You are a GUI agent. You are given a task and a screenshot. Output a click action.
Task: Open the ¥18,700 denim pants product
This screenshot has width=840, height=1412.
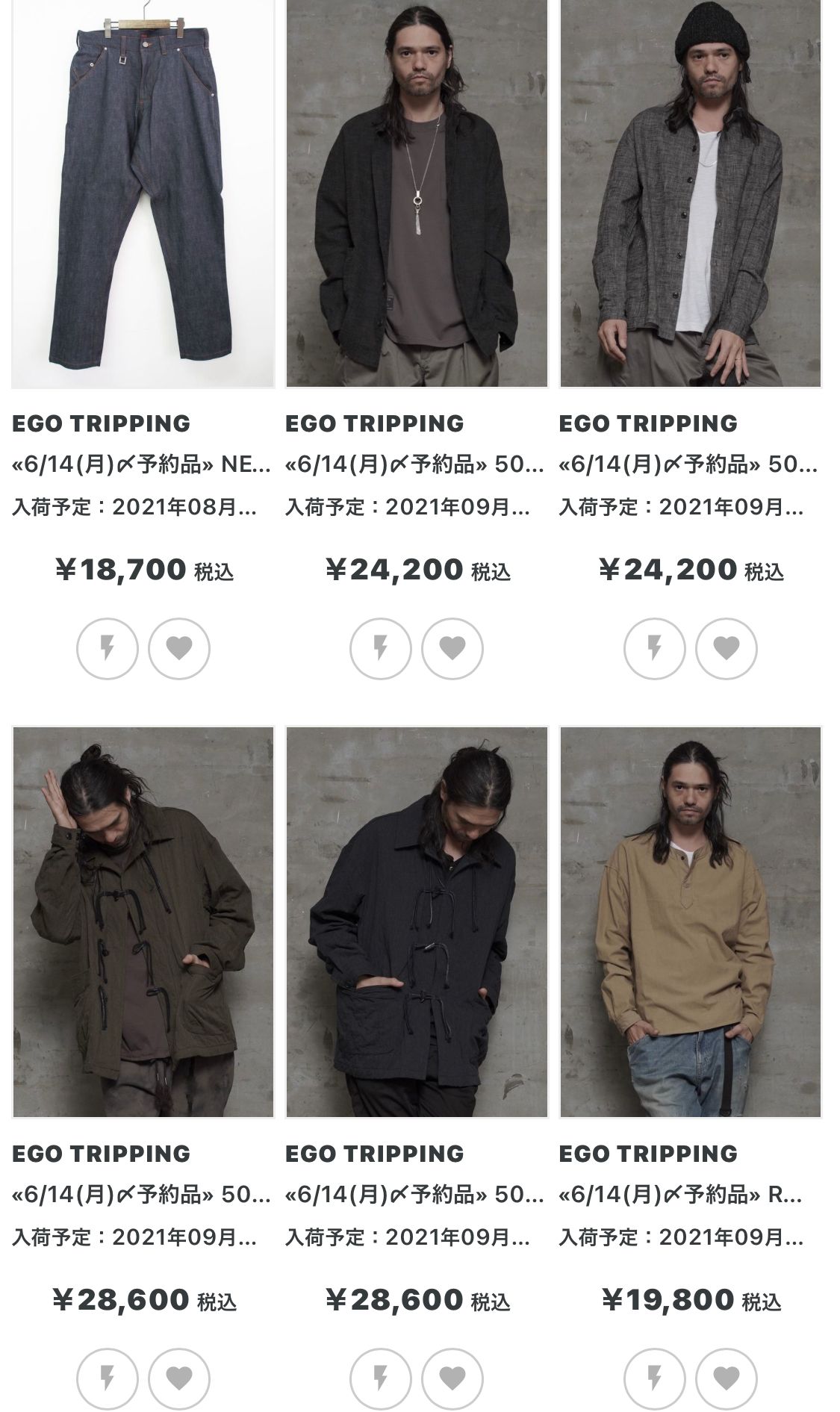[143, 194]
